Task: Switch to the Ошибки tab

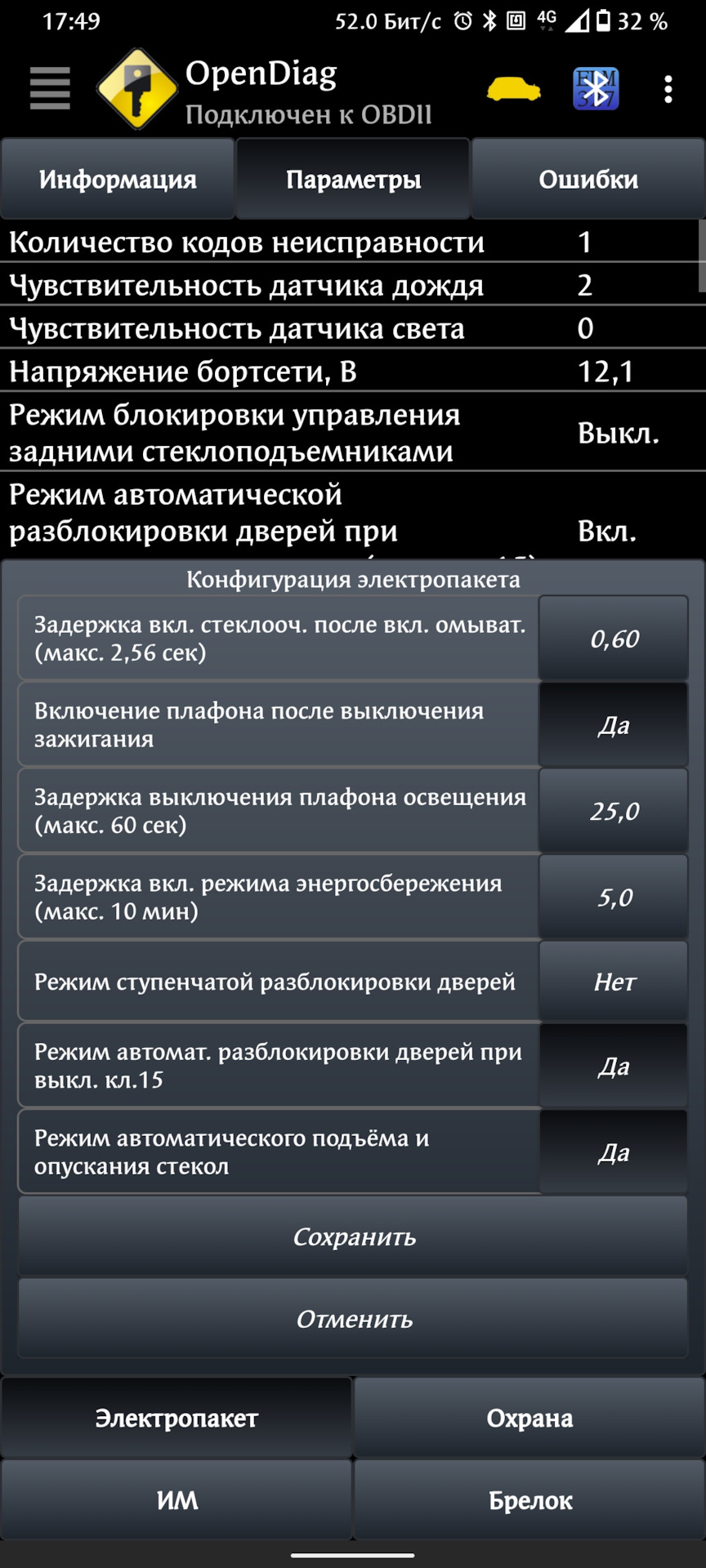Action: point(588,179)
